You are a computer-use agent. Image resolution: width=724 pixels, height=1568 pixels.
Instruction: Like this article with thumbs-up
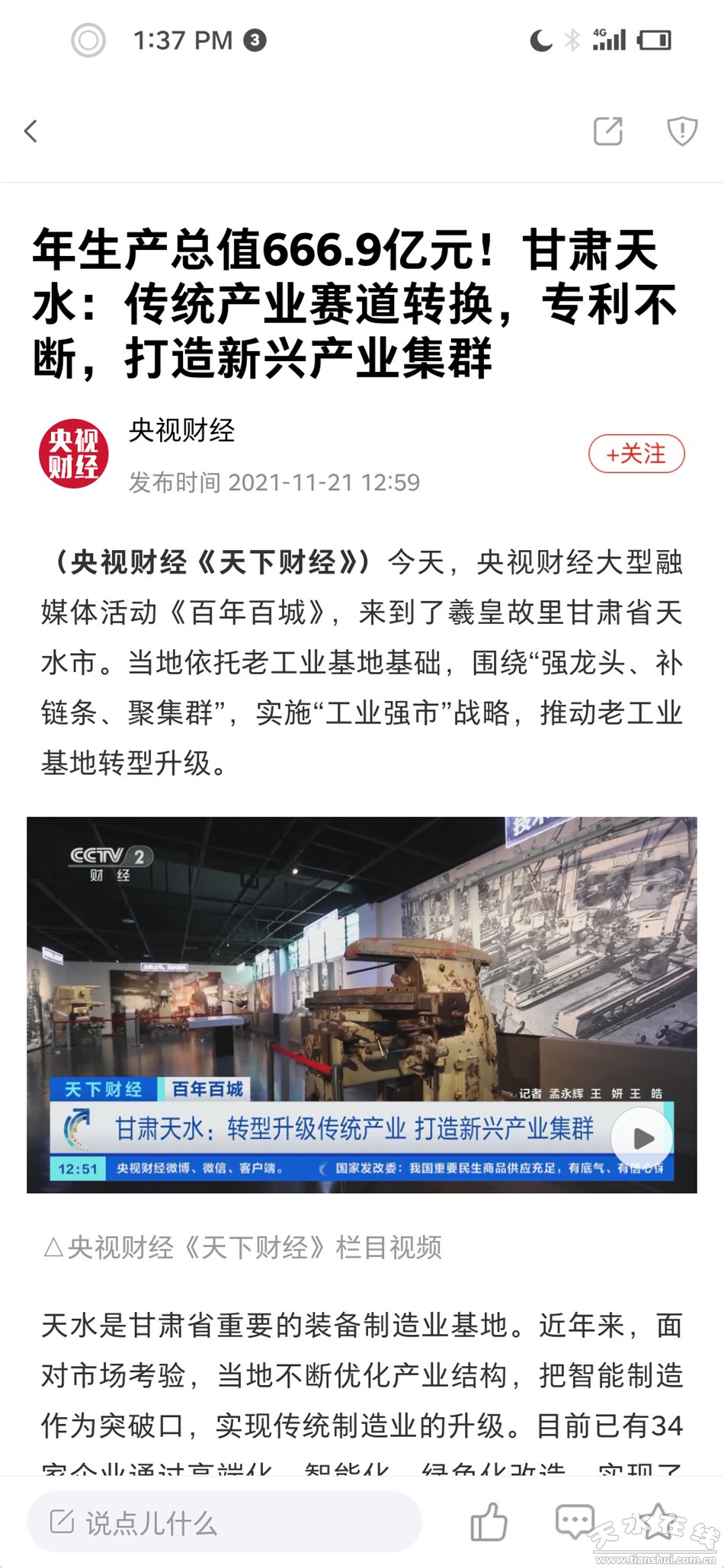(489, 1522)
